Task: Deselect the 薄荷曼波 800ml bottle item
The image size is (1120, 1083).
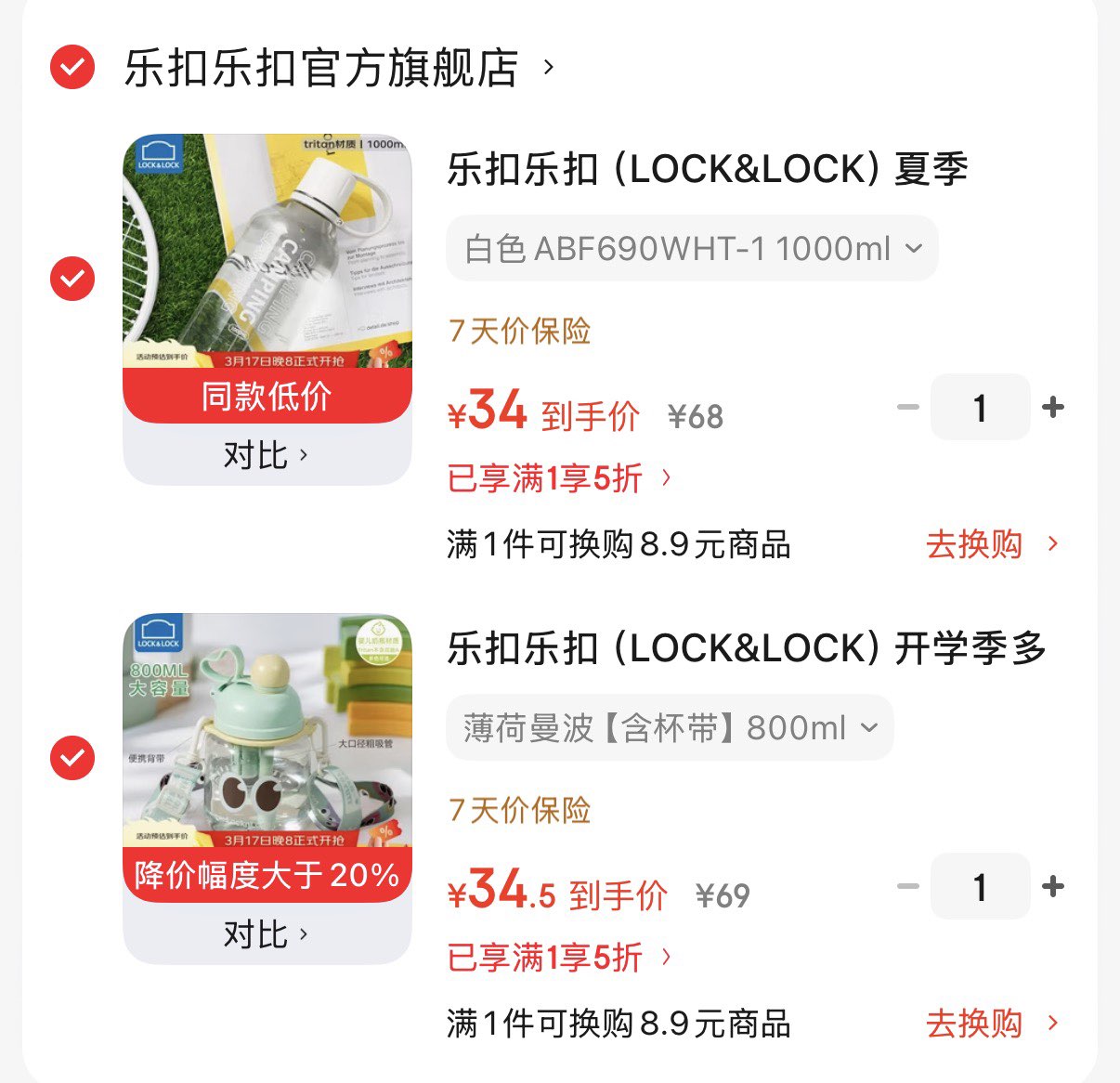Action: (x=72, y=757)
